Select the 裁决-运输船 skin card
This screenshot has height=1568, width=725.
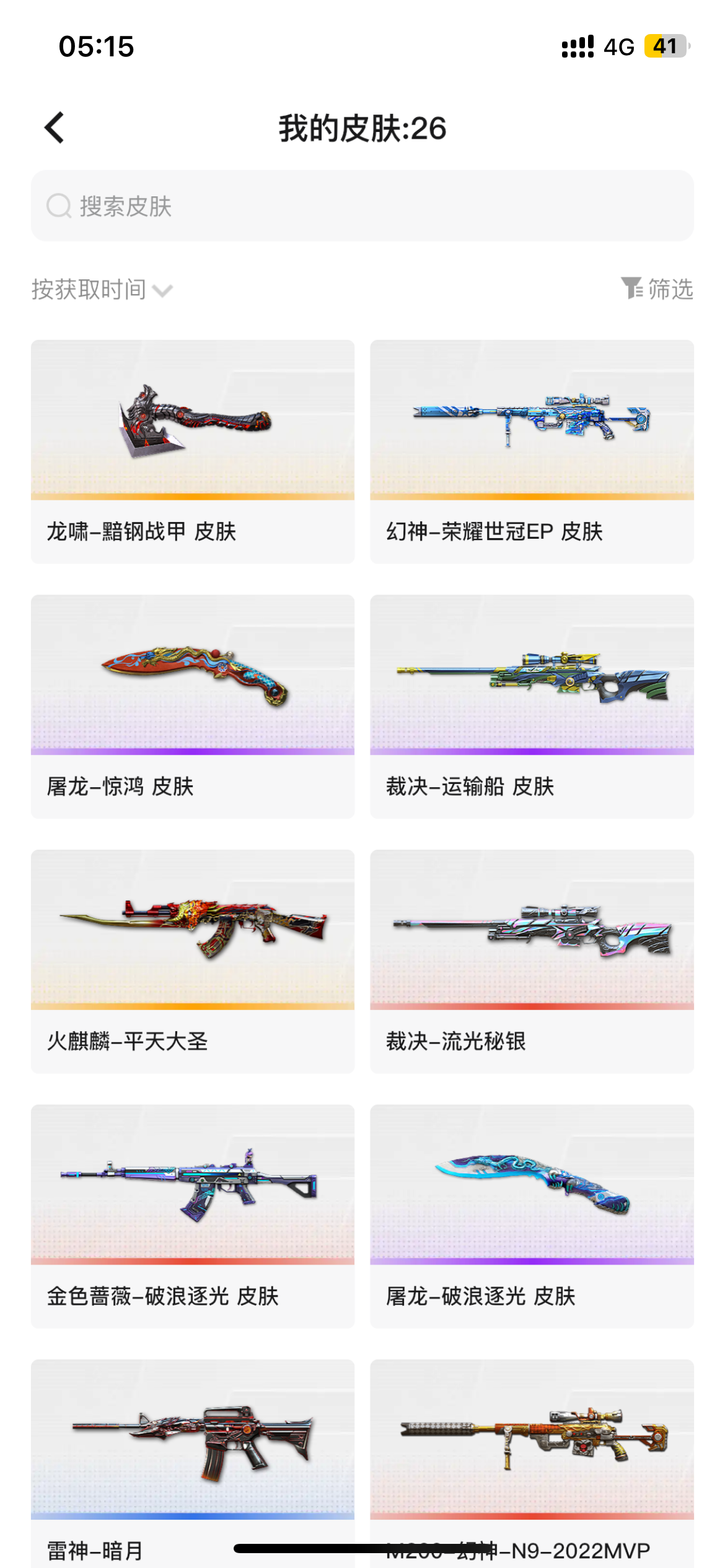[x=532, y=706]
